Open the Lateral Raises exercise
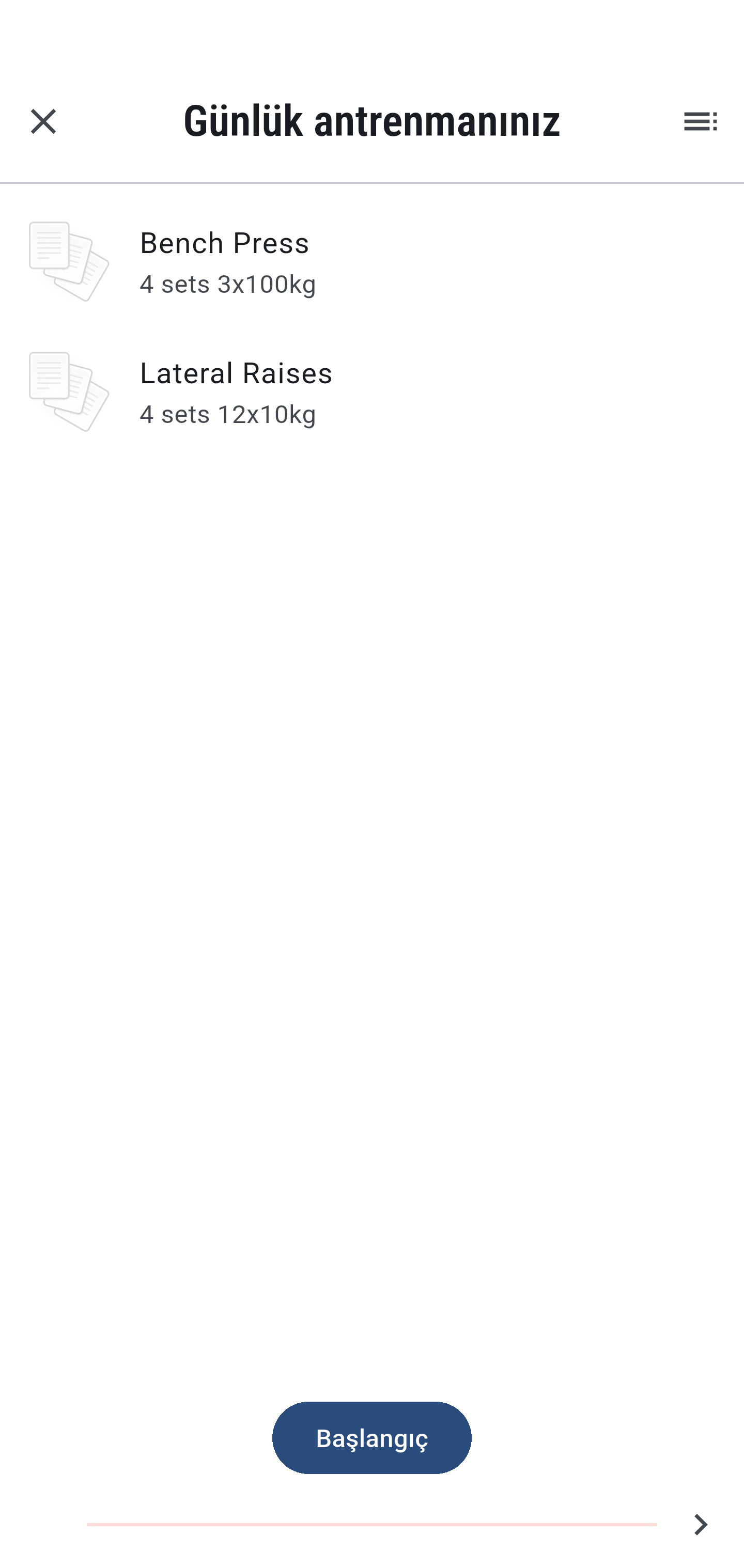The height and width of the screenshot is (1568, 744). pyautogui.click(x=372, y=393)
